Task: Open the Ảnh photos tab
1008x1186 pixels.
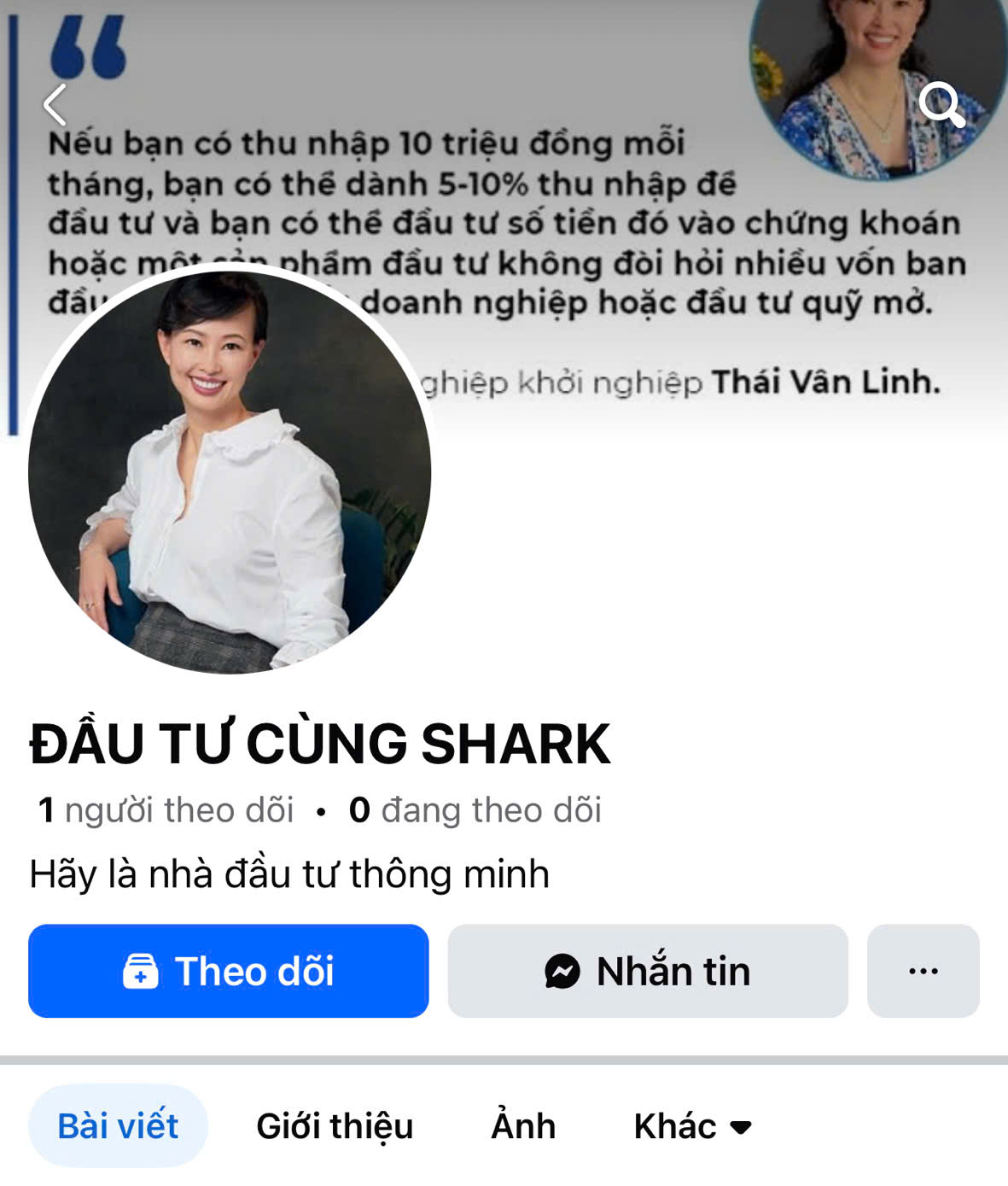Action: (x=523, y=1126)
